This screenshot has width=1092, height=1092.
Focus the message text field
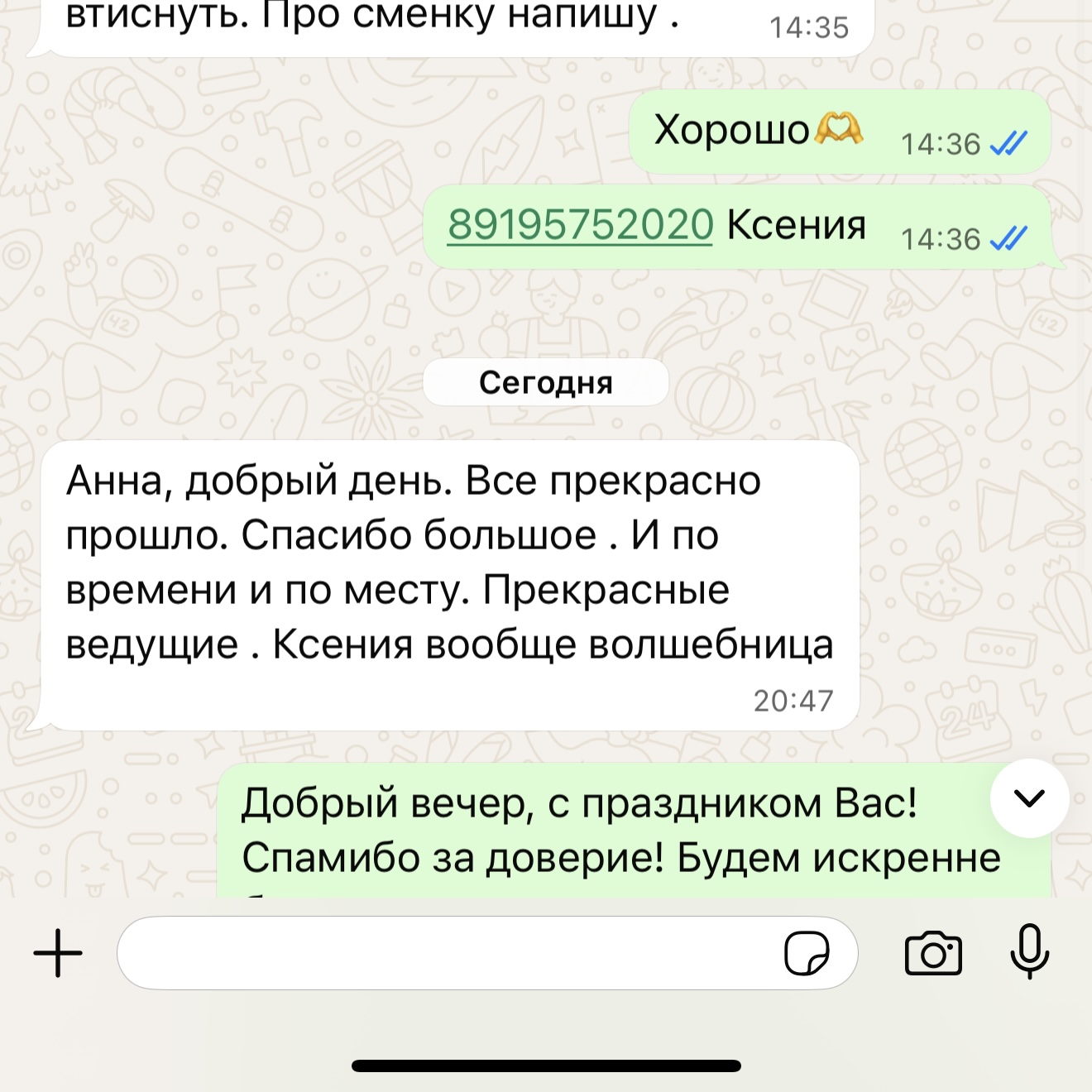coord(447,953)
